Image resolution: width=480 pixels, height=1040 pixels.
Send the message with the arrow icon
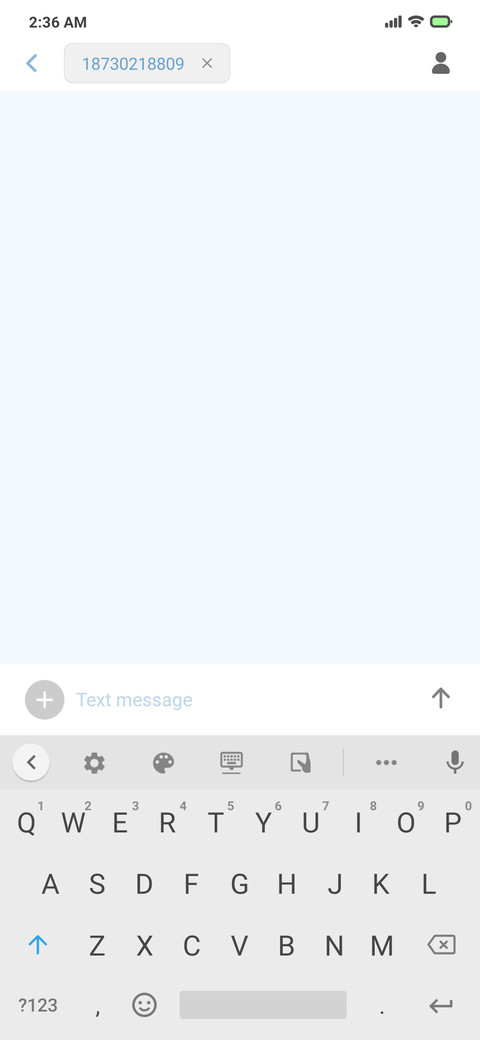(x=441, y=698)
